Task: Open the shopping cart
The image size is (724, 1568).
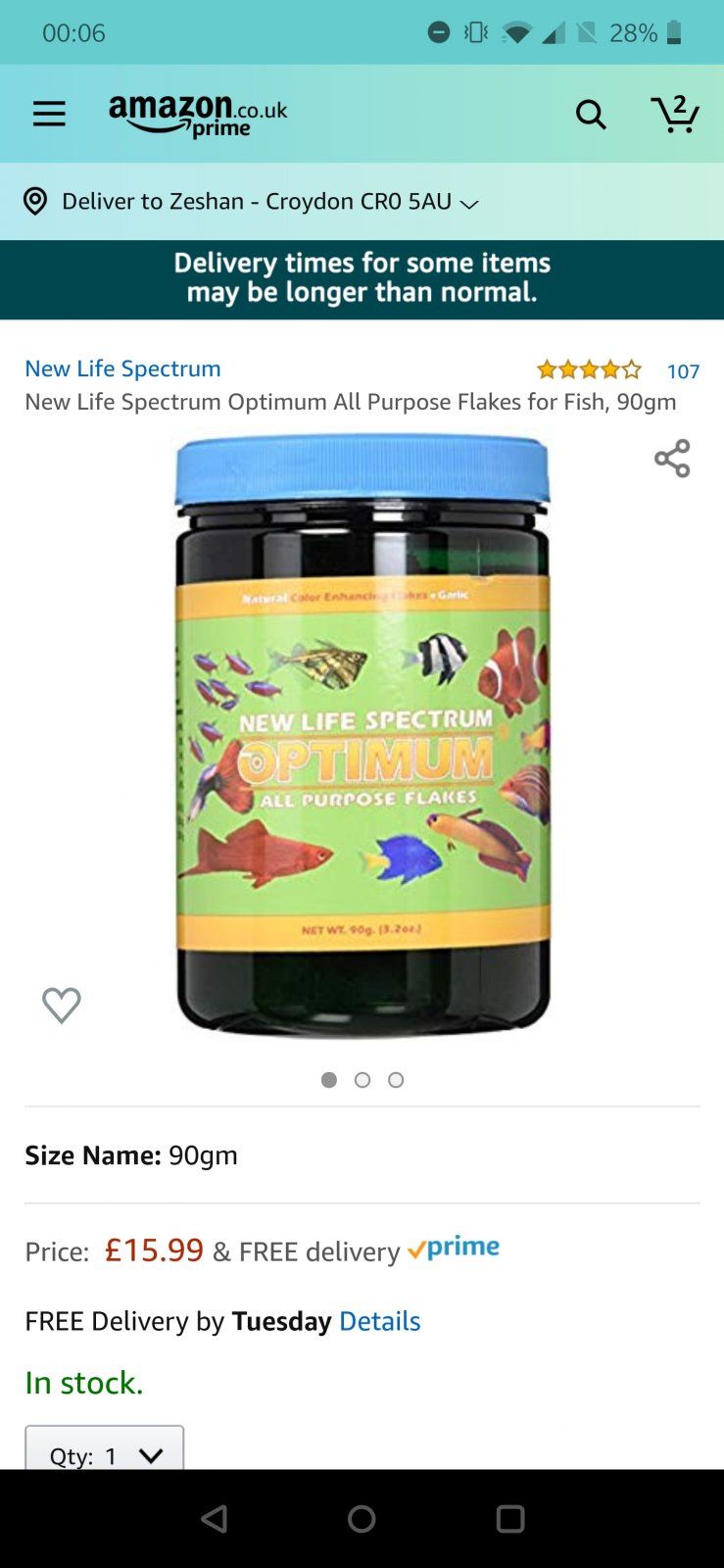Action: click(675, 115)
